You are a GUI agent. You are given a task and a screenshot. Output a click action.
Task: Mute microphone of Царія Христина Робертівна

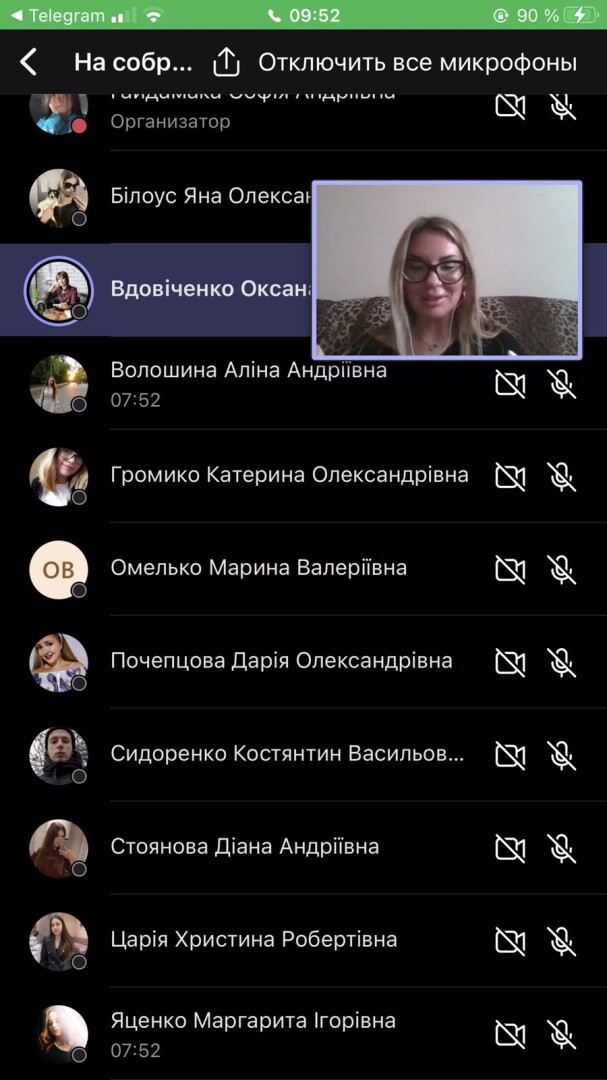(x=562, y=941)
